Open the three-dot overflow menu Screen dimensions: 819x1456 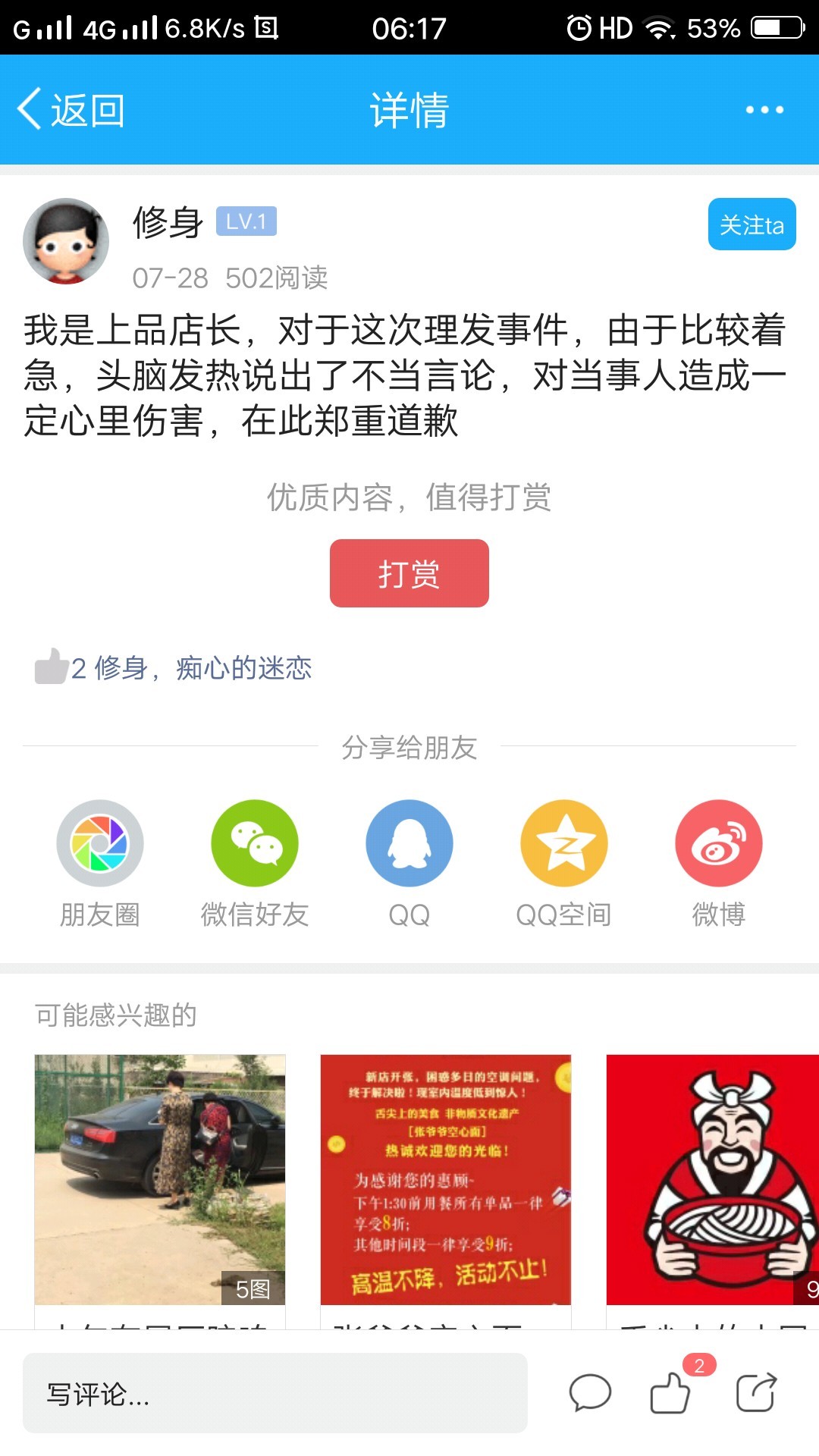[x=764, y=110]
